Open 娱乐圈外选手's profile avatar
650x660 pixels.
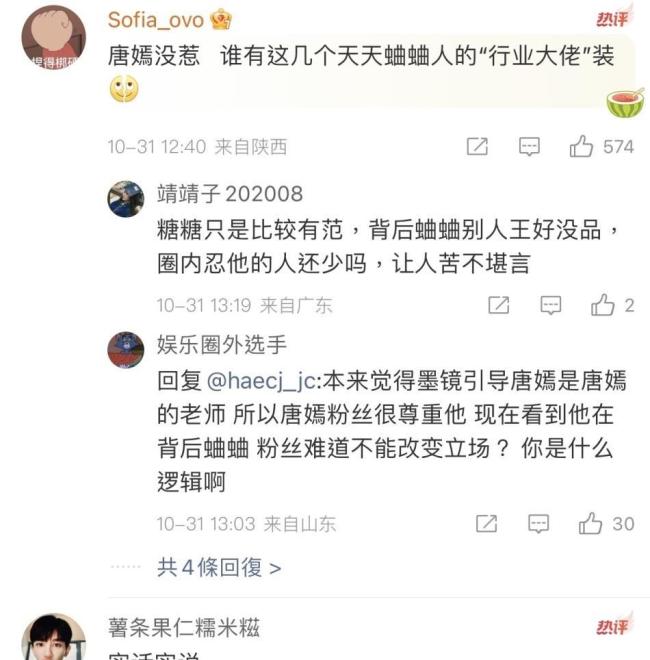125,349
